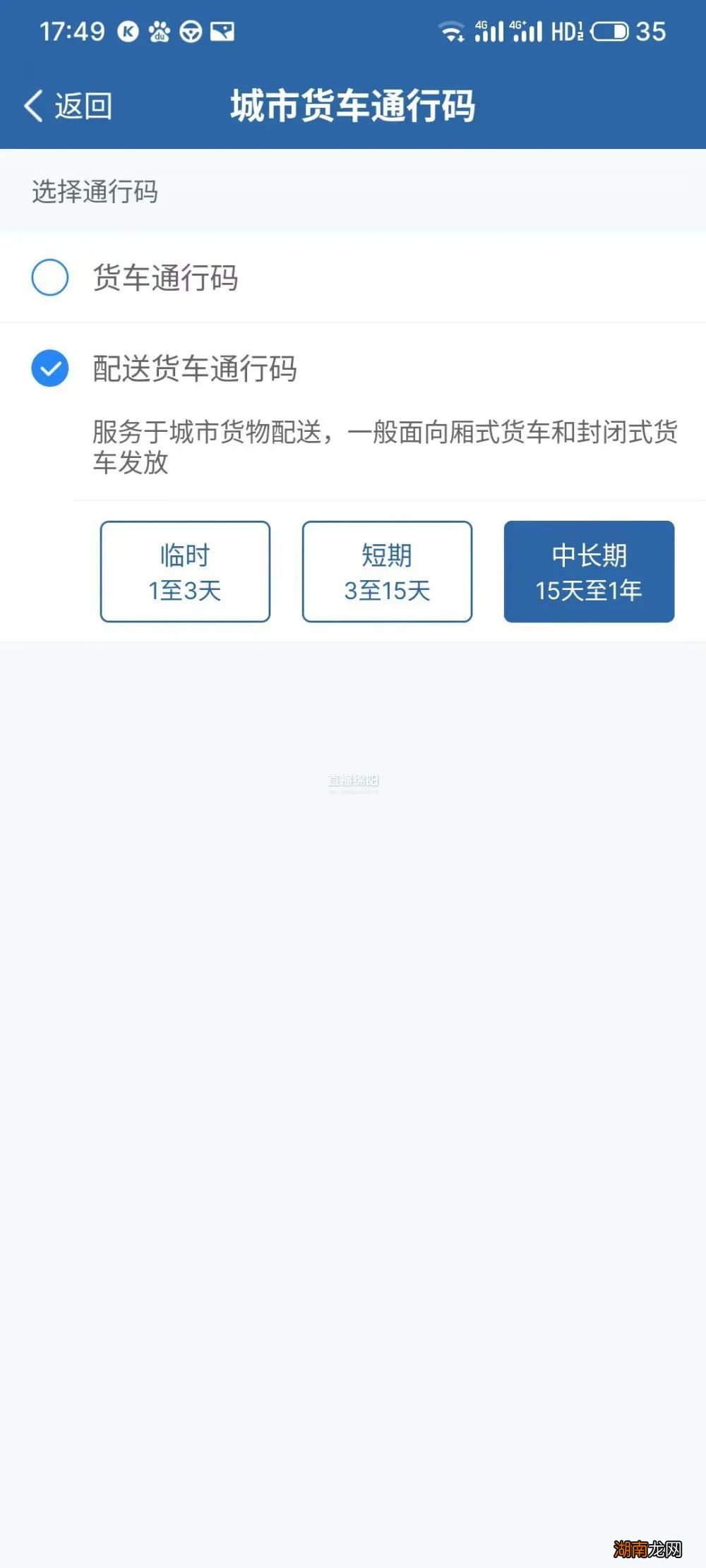
Task: Tap the back chevron arrow icon
Action: 32,104
